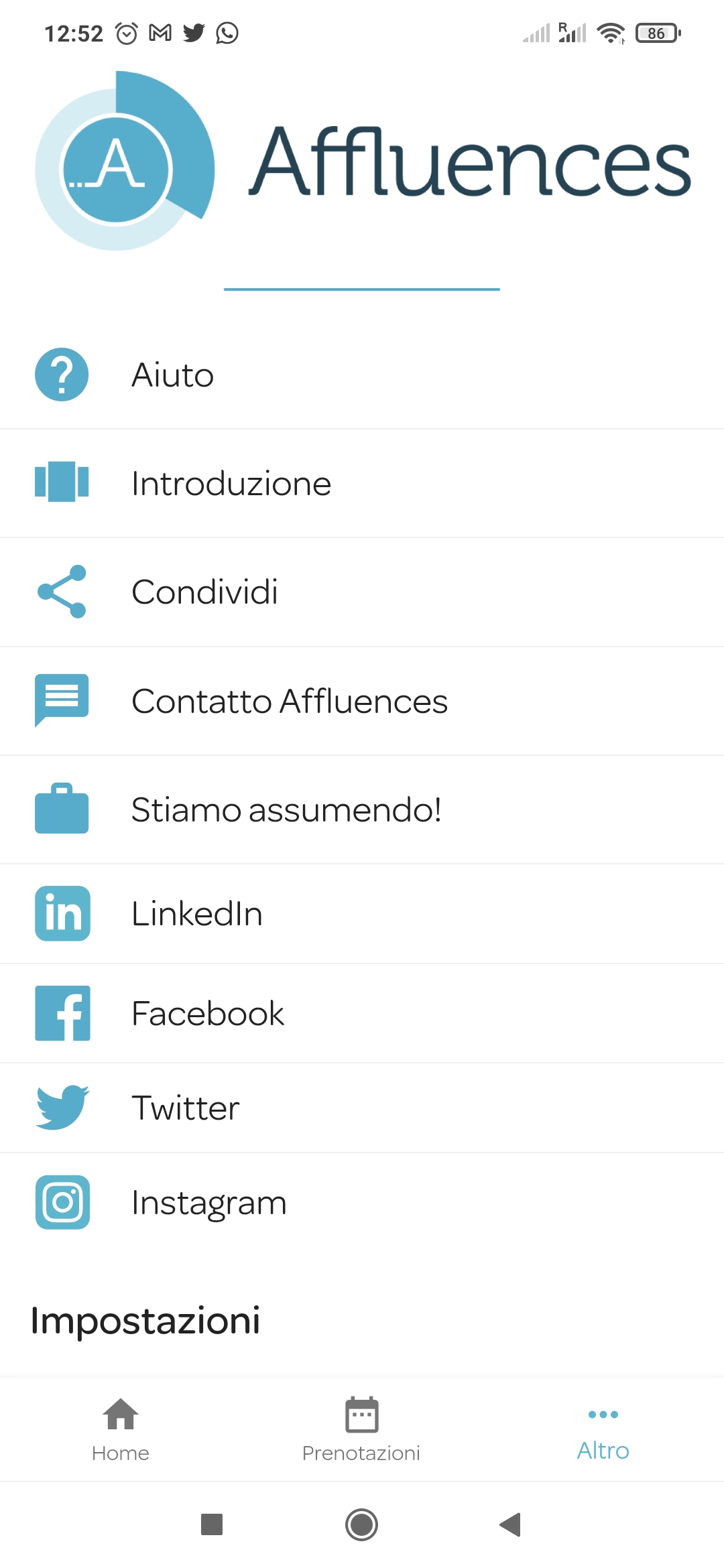Screen dimensions: 724x1568
Task: Switch to the Prenotazioni tab
Action: tap(361, 1429)
